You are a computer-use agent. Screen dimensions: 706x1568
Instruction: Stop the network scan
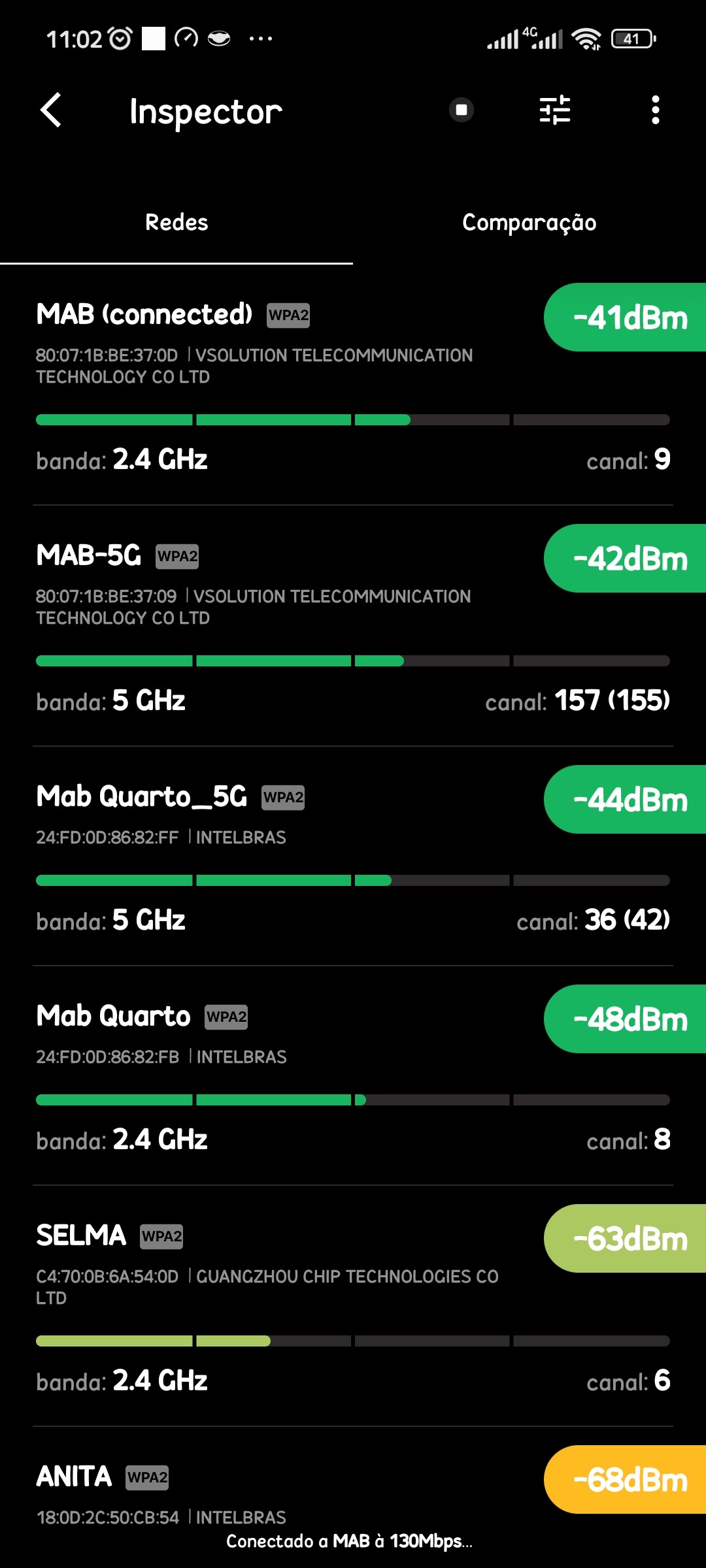(462, 110)
